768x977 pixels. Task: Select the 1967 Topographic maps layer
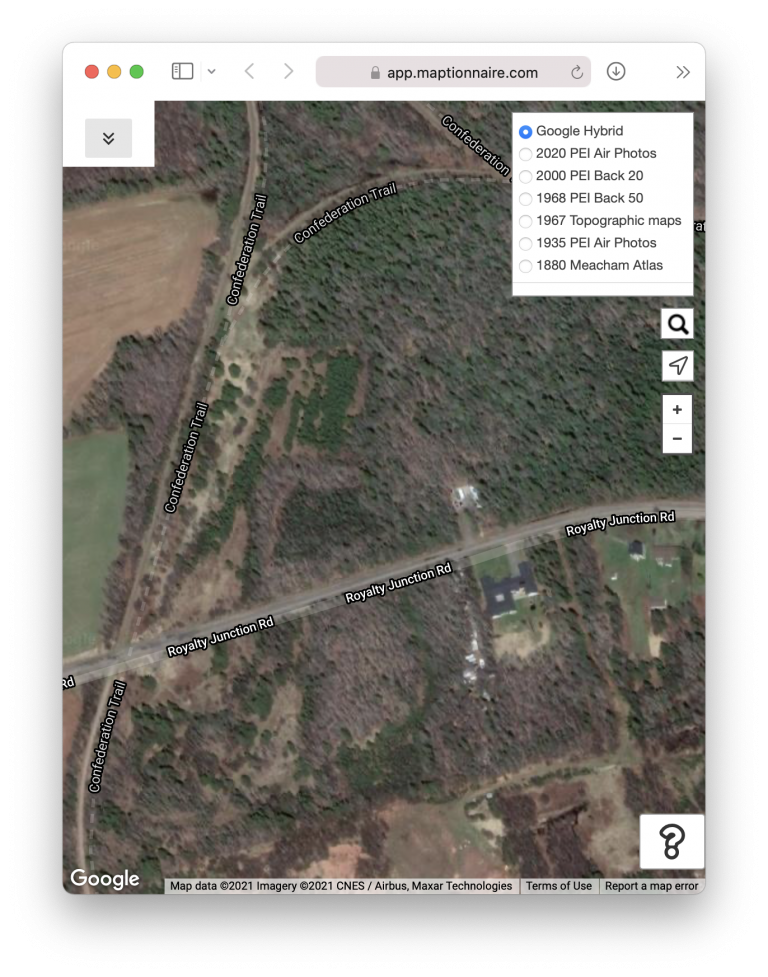(526, 221)
